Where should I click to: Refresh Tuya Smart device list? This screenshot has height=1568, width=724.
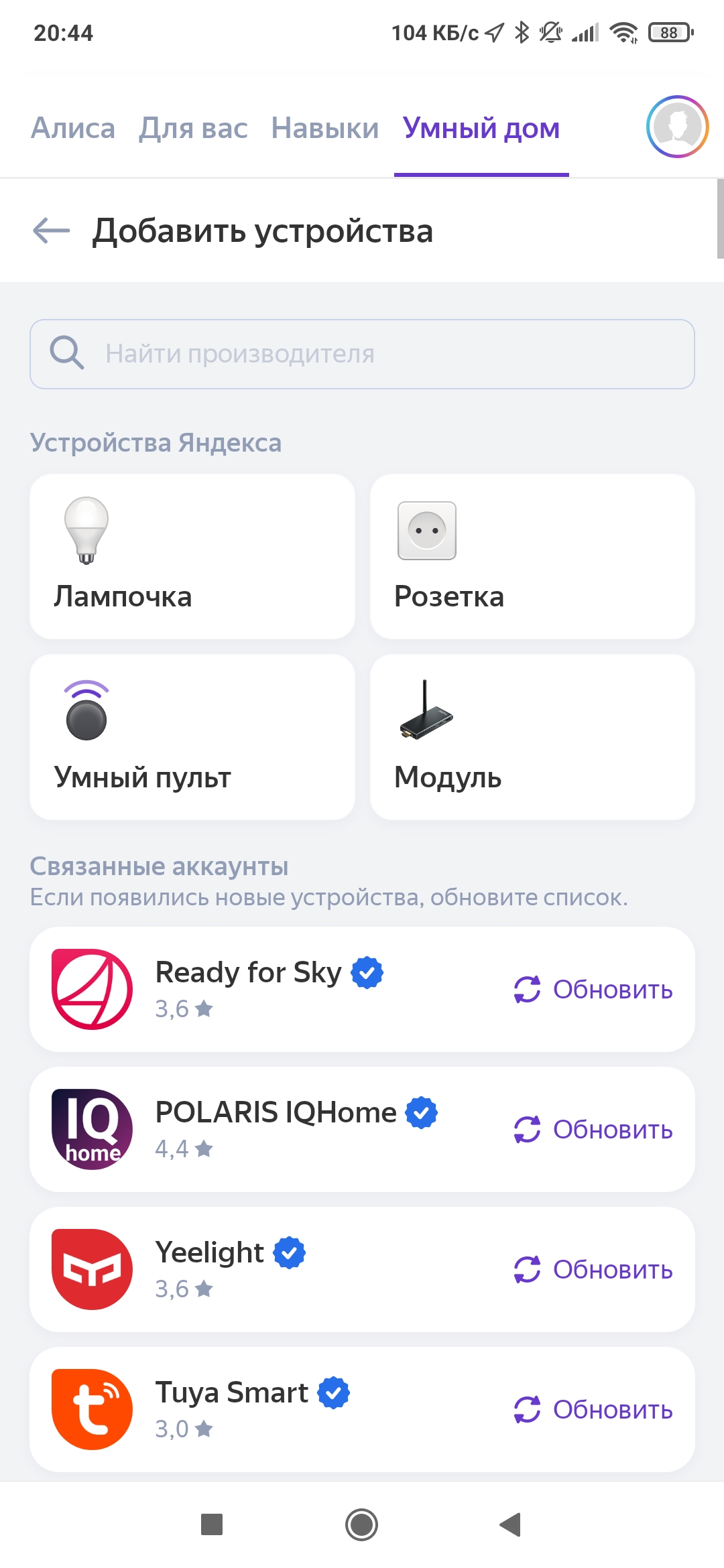[x=593, y=1410]
